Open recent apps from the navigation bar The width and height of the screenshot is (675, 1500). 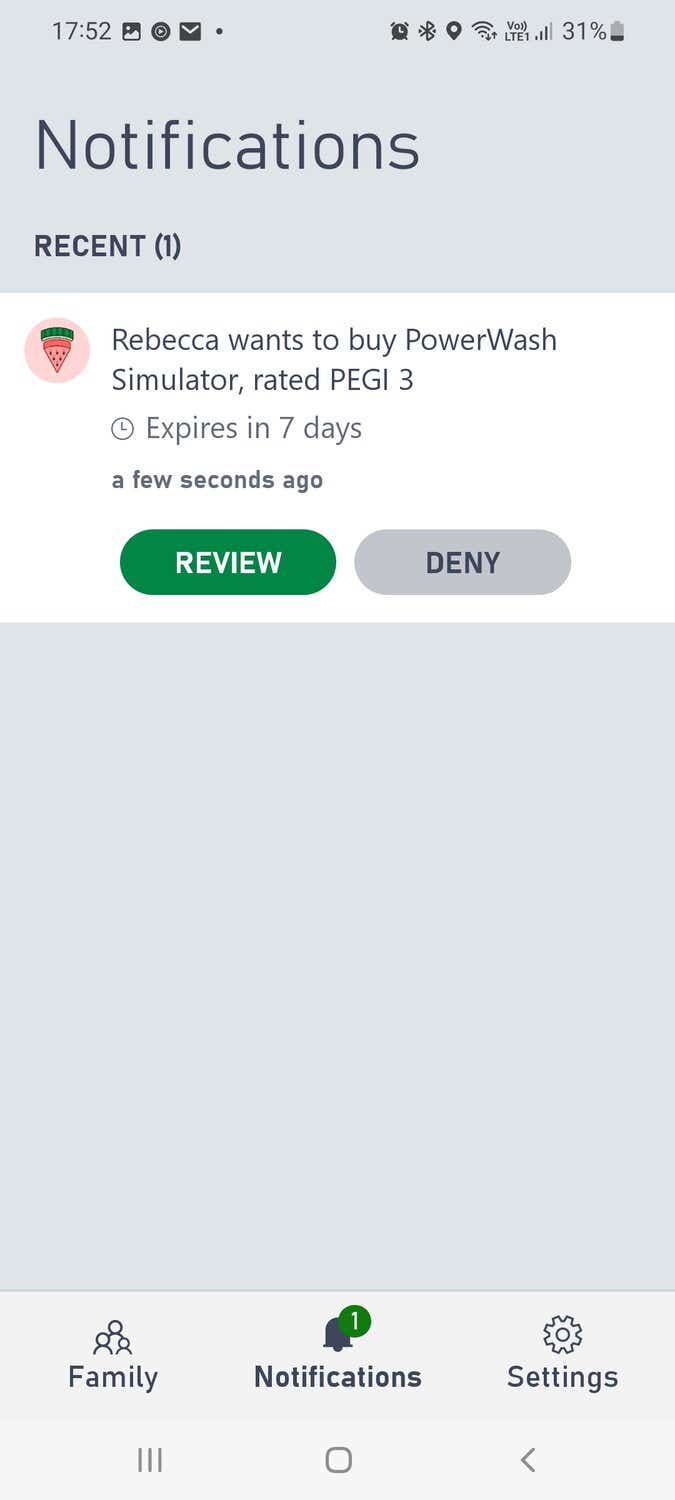(150, 1460)
